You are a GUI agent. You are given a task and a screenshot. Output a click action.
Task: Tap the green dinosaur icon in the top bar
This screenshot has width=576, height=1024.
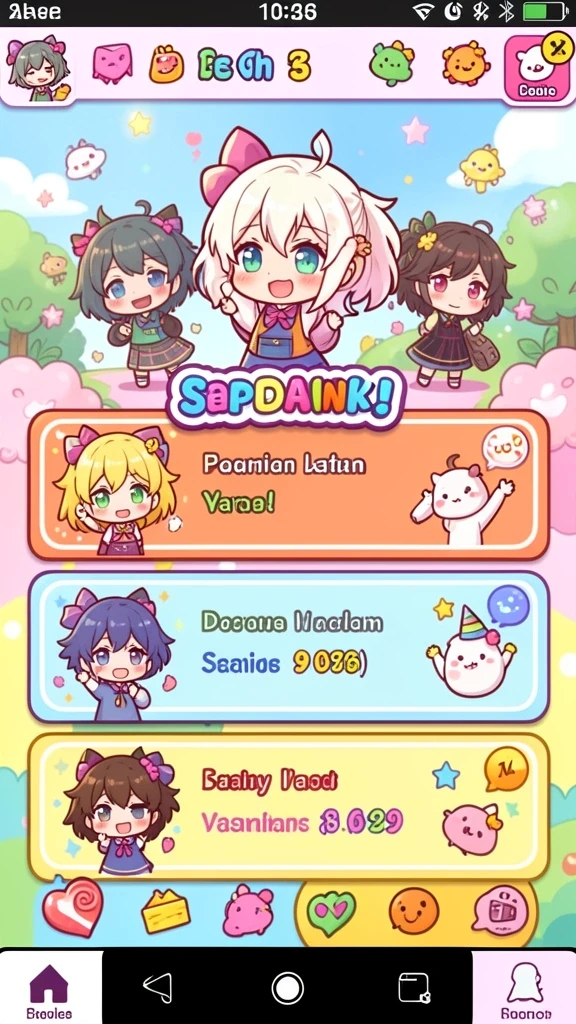click(x=391, y=64)
